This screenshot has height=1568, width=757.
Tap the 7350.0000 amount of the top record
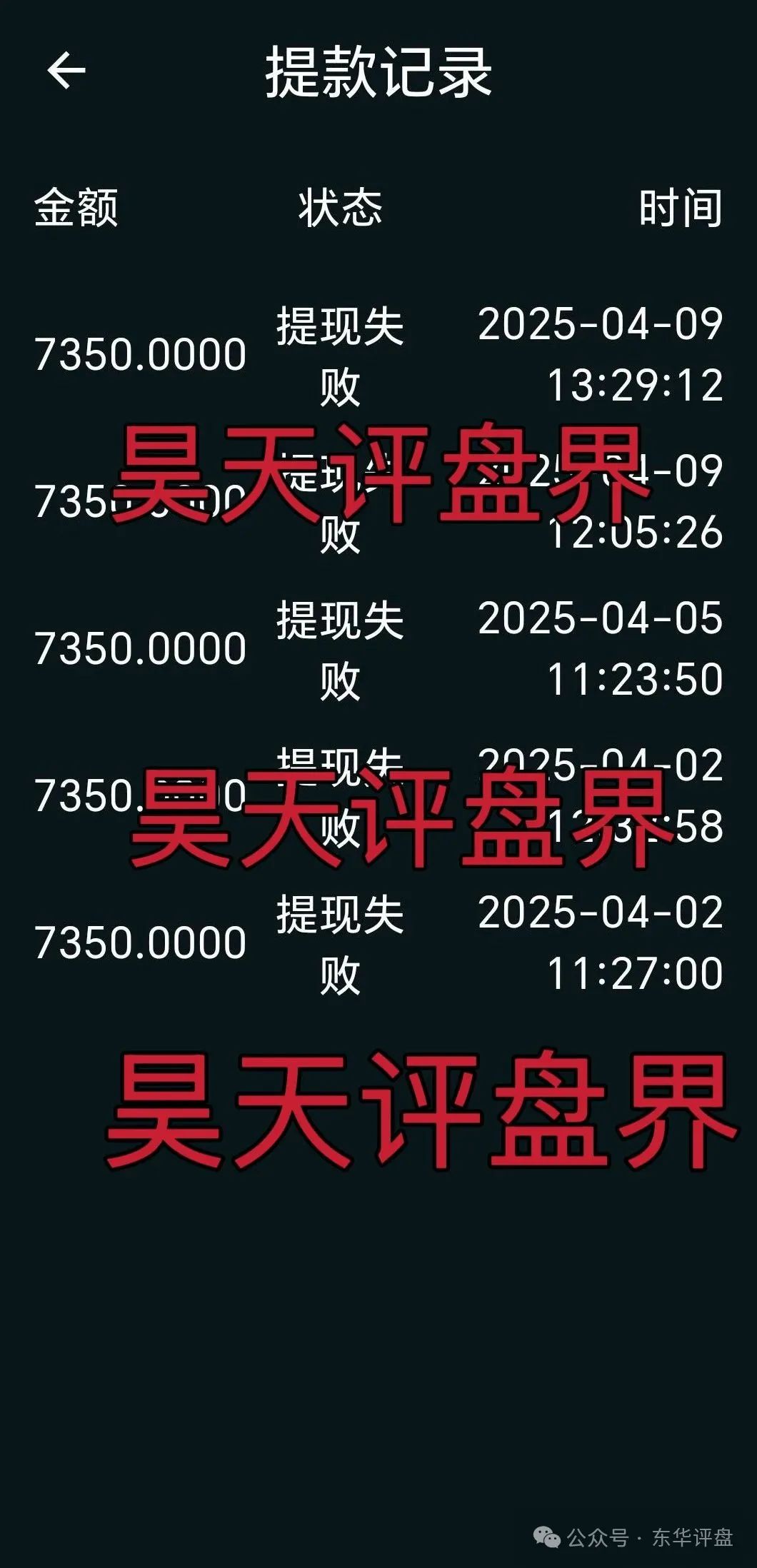tap(140, 351)
